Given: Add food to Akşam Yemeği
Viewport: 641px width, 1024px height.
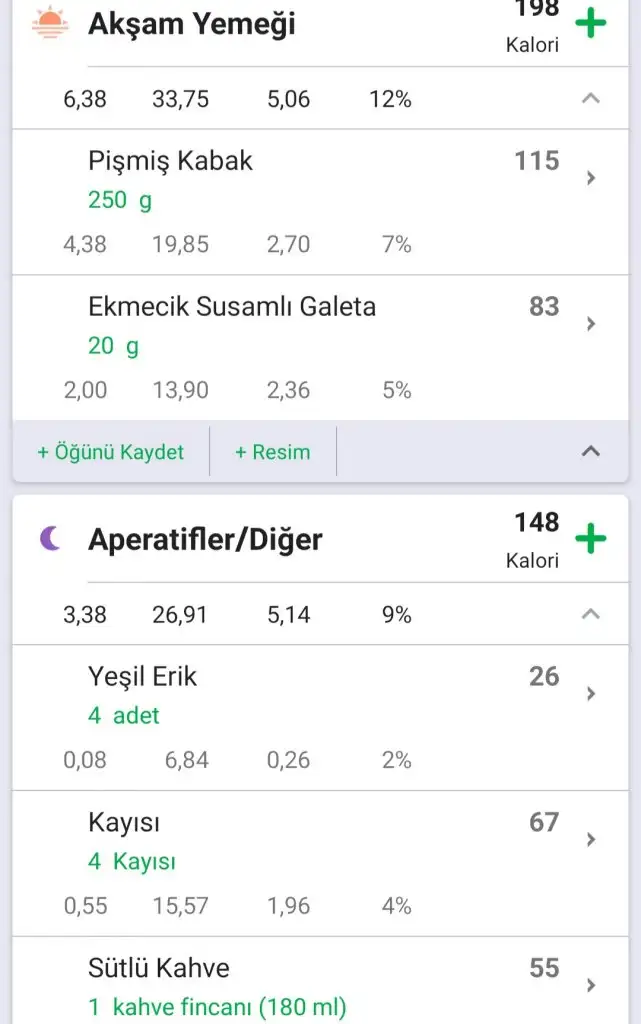Looking at the screenshot, I should click(x=591, y=23).
